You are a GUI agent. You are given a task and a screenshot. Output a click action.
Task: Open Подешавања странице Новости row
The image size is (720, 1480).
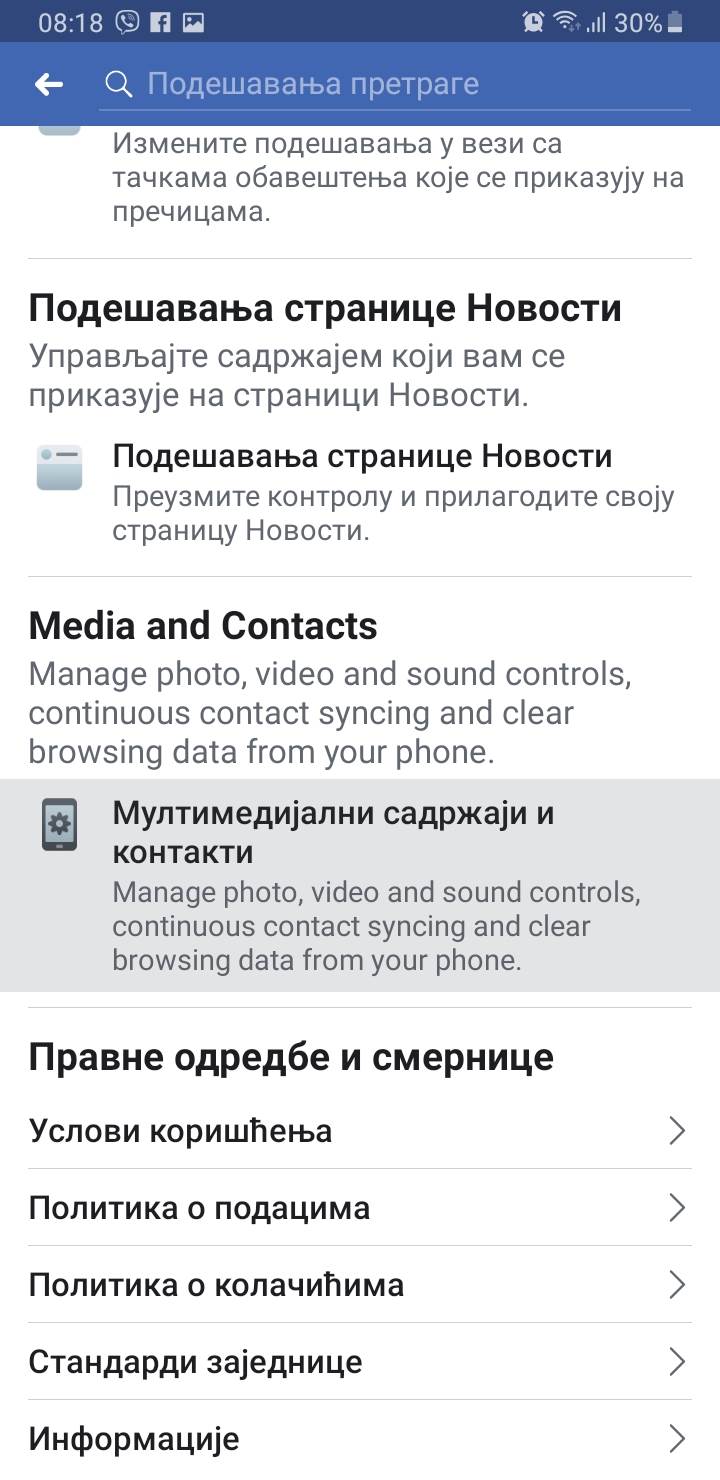click(360, 494)
